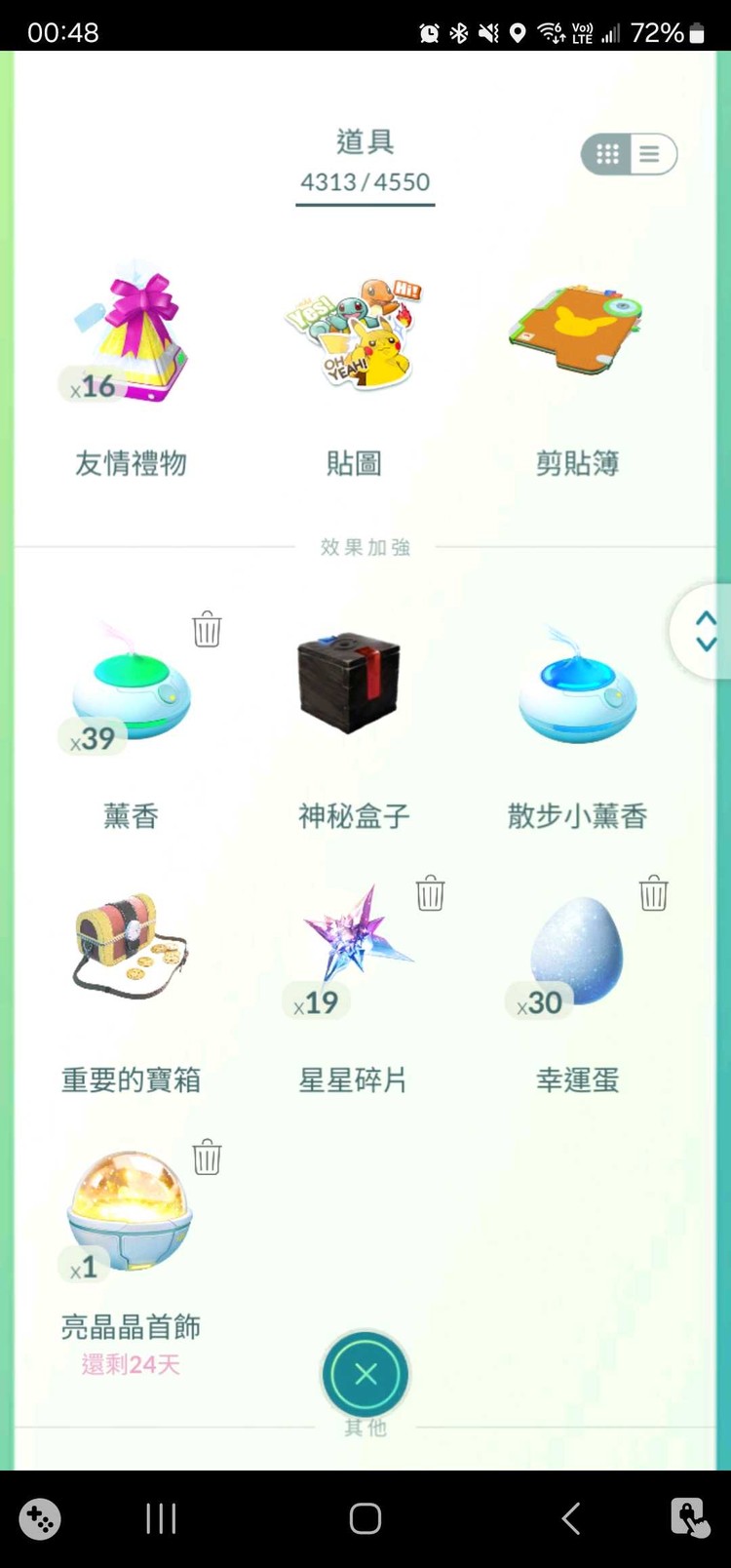Open the recent apps view
The width and height of the screenshot is (731, 1568).
click(161, 1518)
